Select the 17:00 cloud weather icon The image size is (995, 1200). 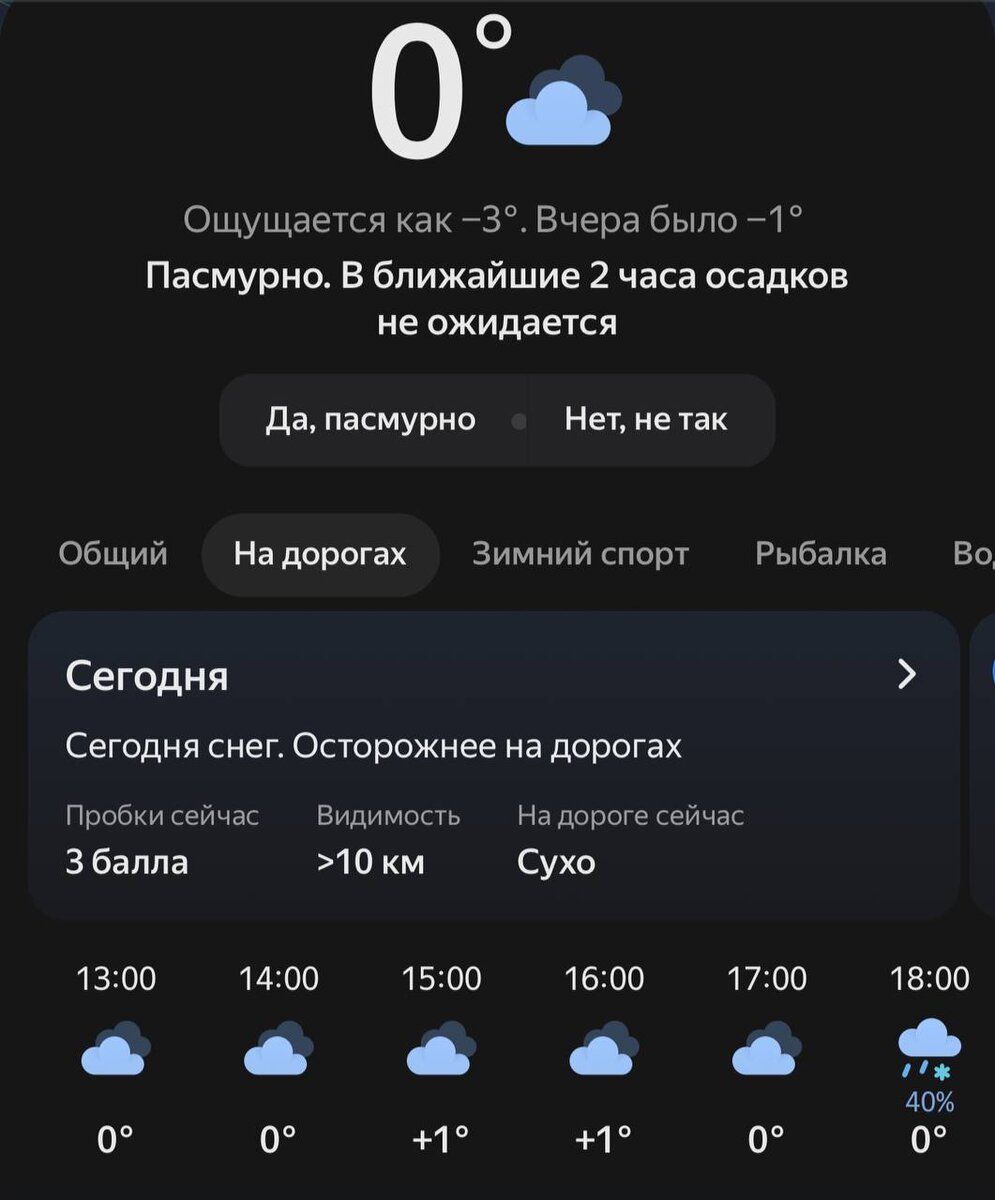point(767,1050)
